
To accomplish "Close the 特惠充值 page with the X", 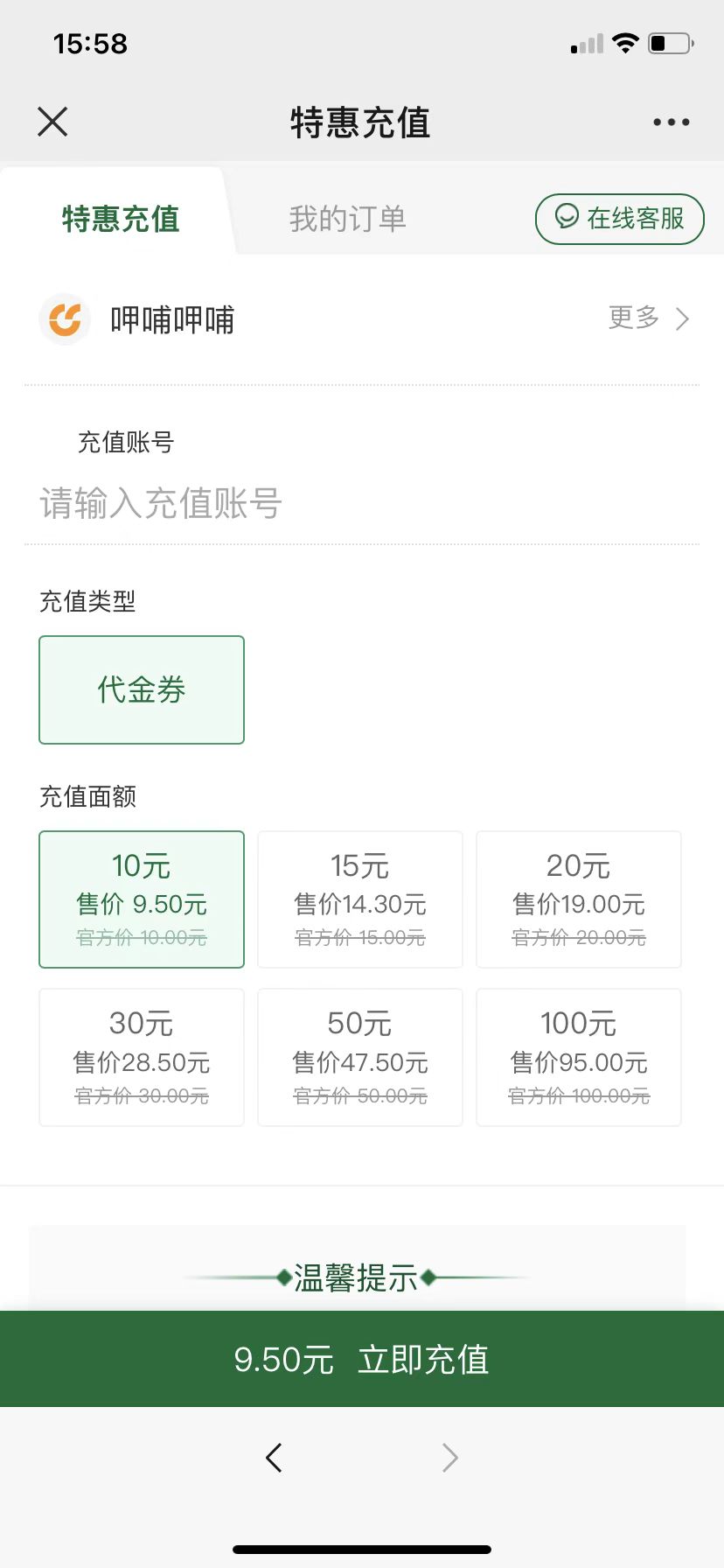I will coord(52,122).
